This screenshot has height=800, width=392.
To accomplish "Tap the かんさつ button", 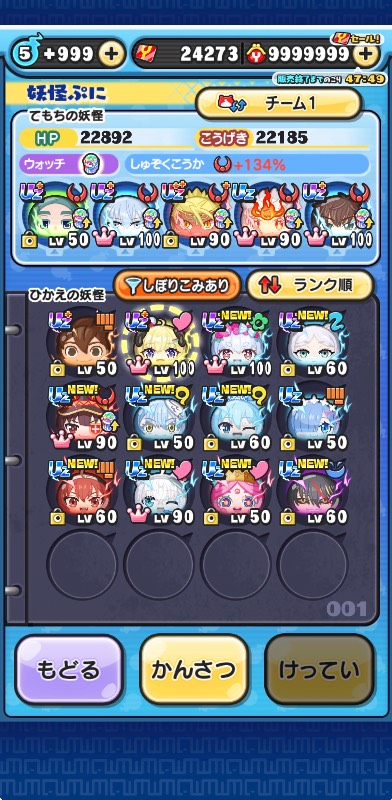I will coord(194,670).
